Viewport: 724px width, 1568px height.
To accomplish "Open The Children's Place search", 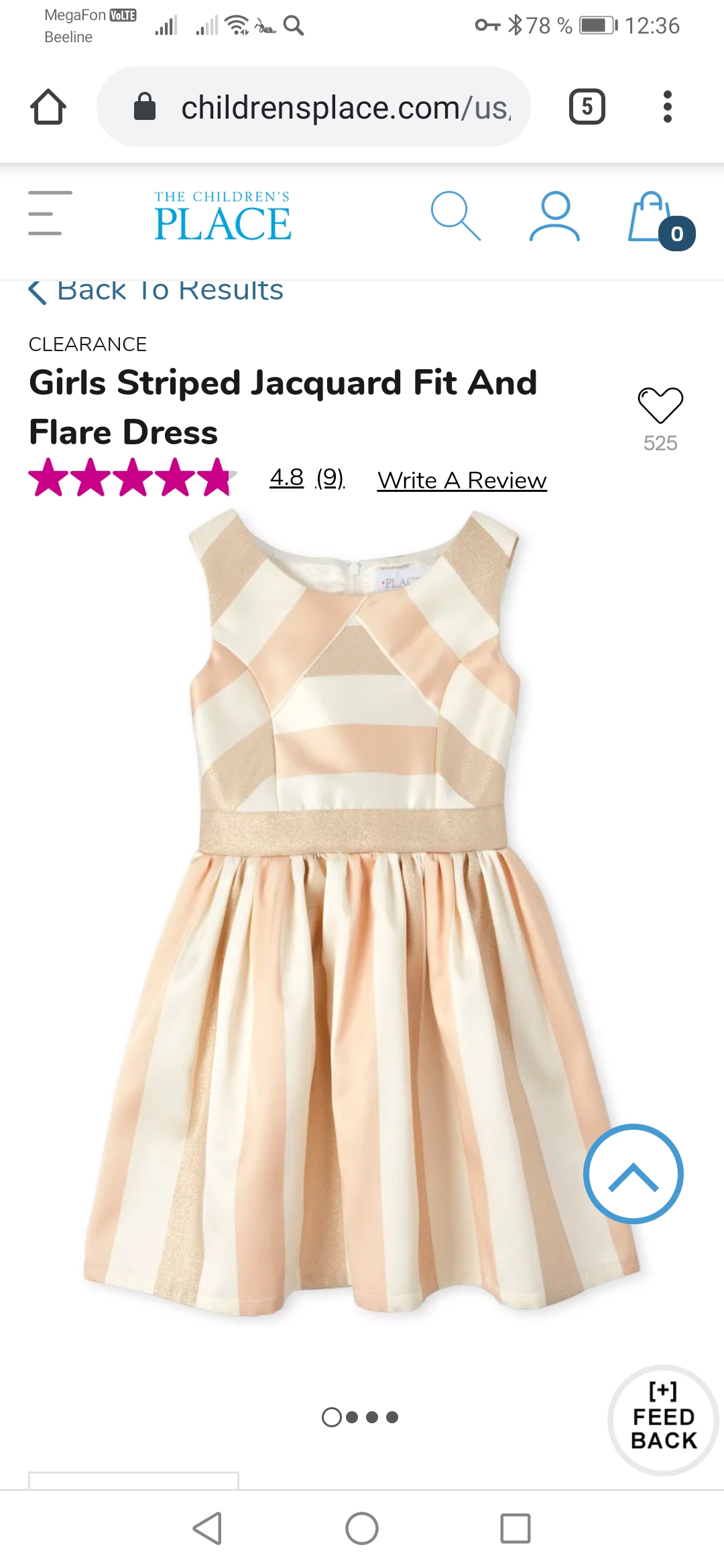I will click(x=456, y=216).
